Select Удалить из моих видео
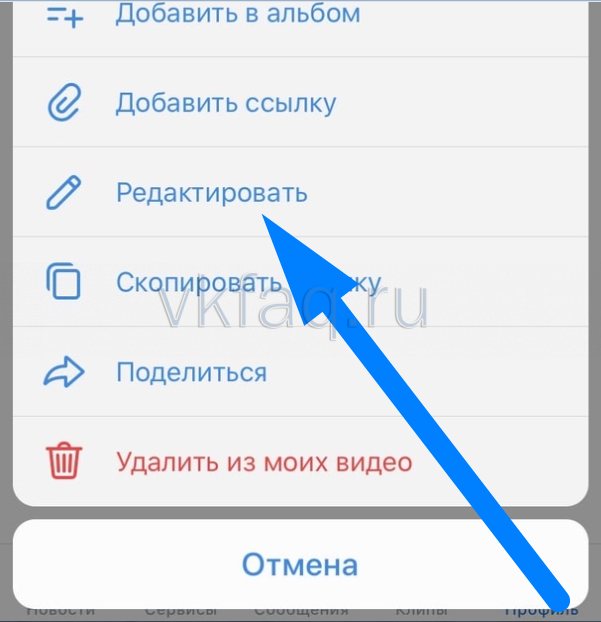 [x=263, y=463]
